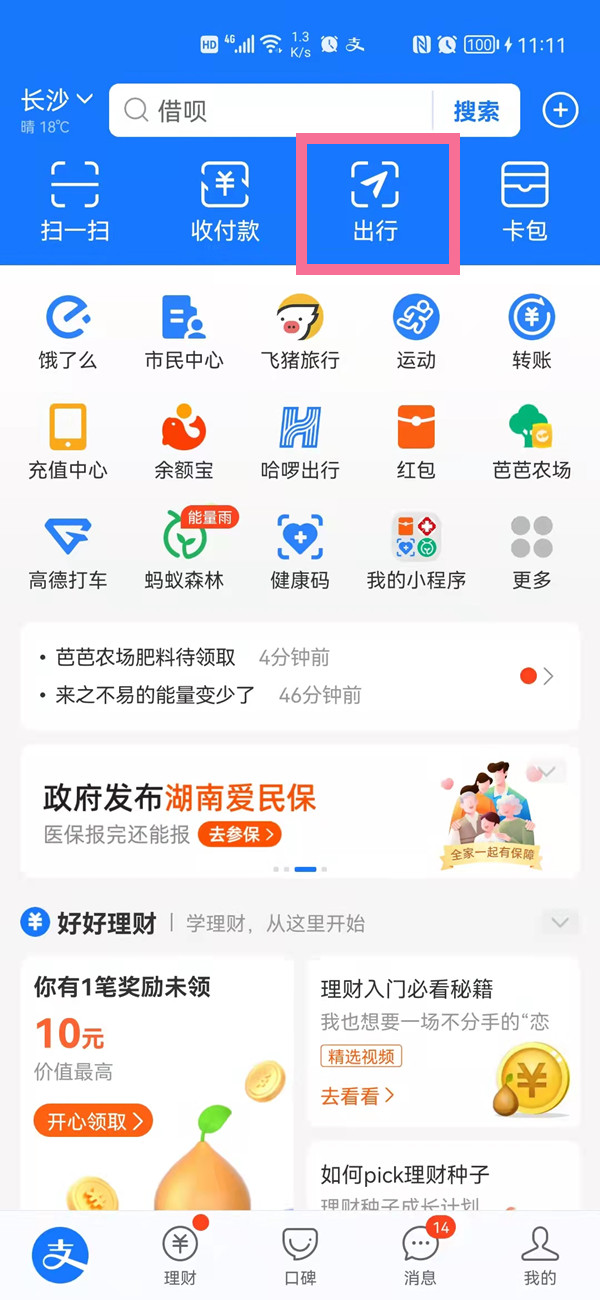The height and width of the screenshot is (1300, 600).
Task: Open 余额宝 from the app grid
Action: coord(184,441)
